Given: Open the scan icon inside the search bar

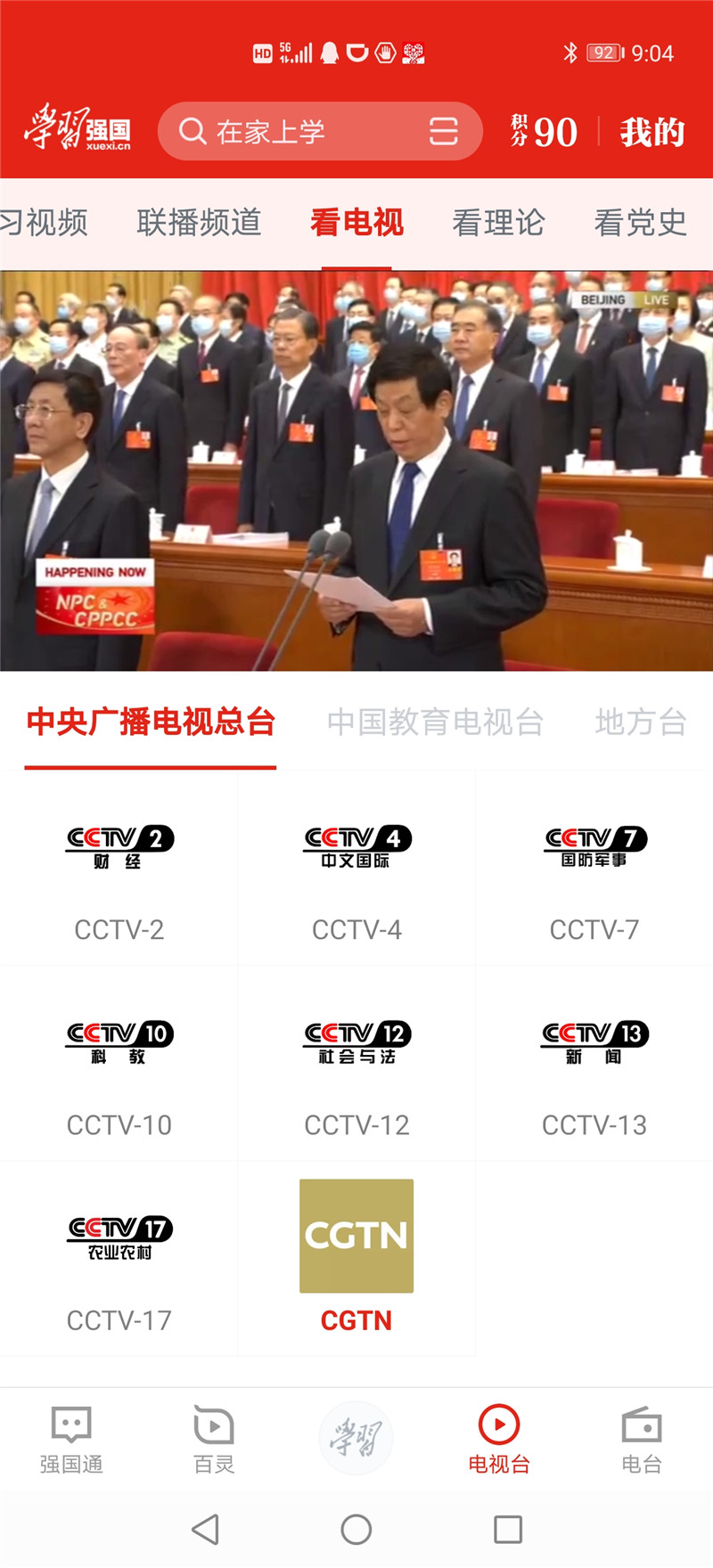Looking at the screenshot, I should pyautogui.click(x=443, y=132).
